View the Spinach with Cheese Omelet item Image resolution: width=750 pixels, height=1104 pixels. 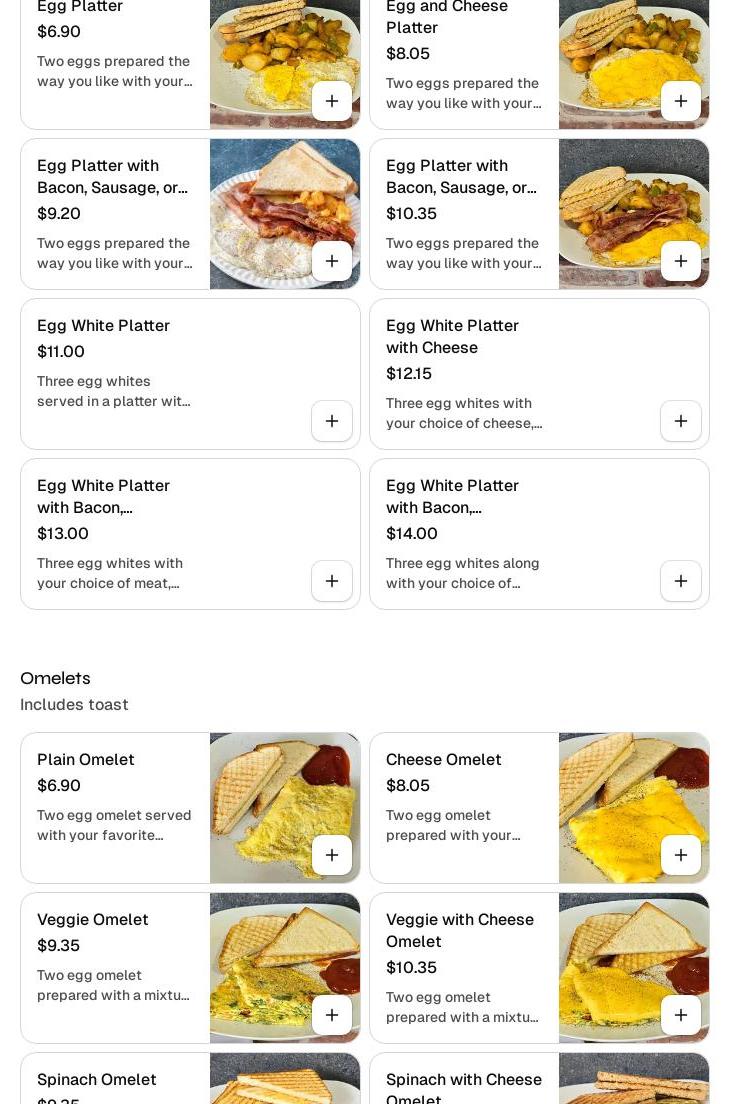click(464, 1081)
